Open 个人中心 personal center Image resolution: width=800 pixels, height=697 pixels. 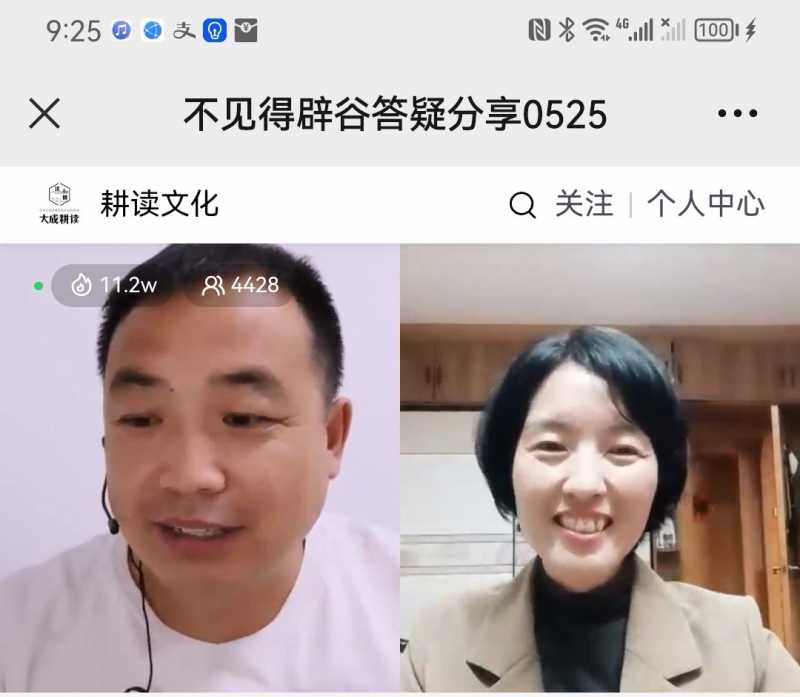pos(705,204)
